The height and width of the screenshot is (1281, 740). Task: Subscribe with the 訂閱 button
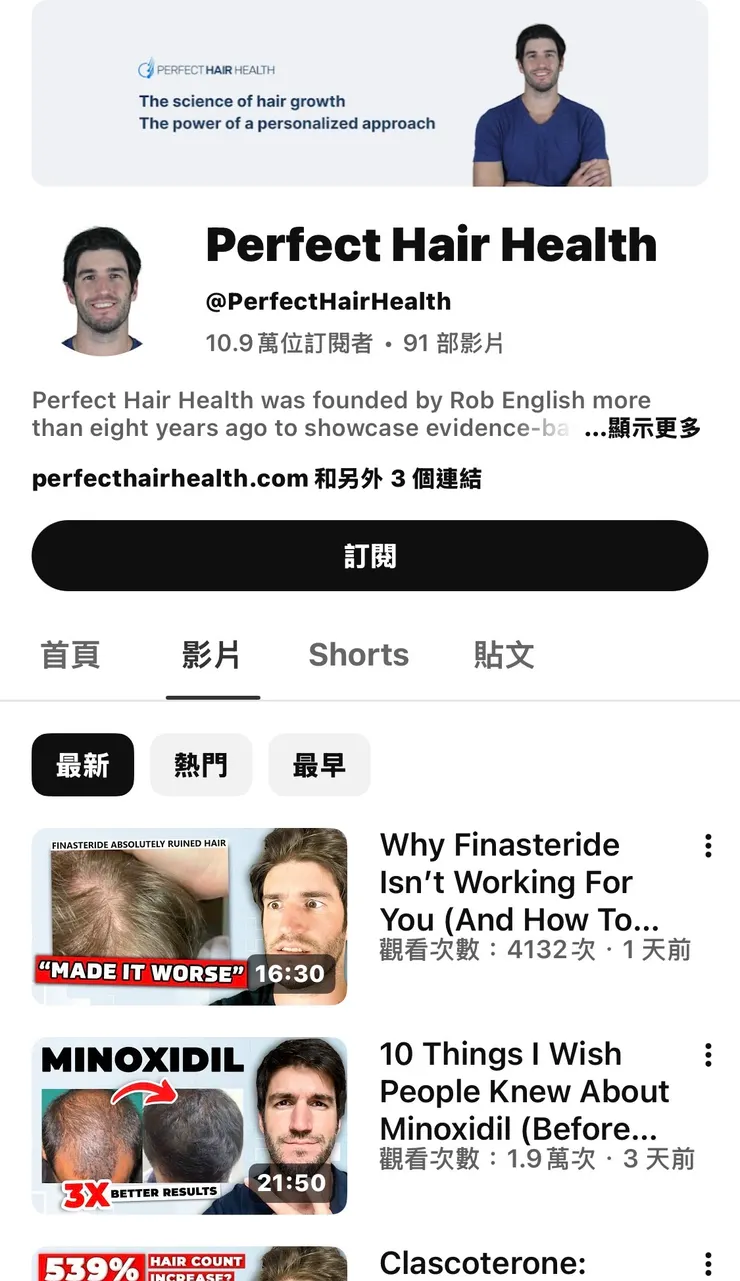click(370, 556)
